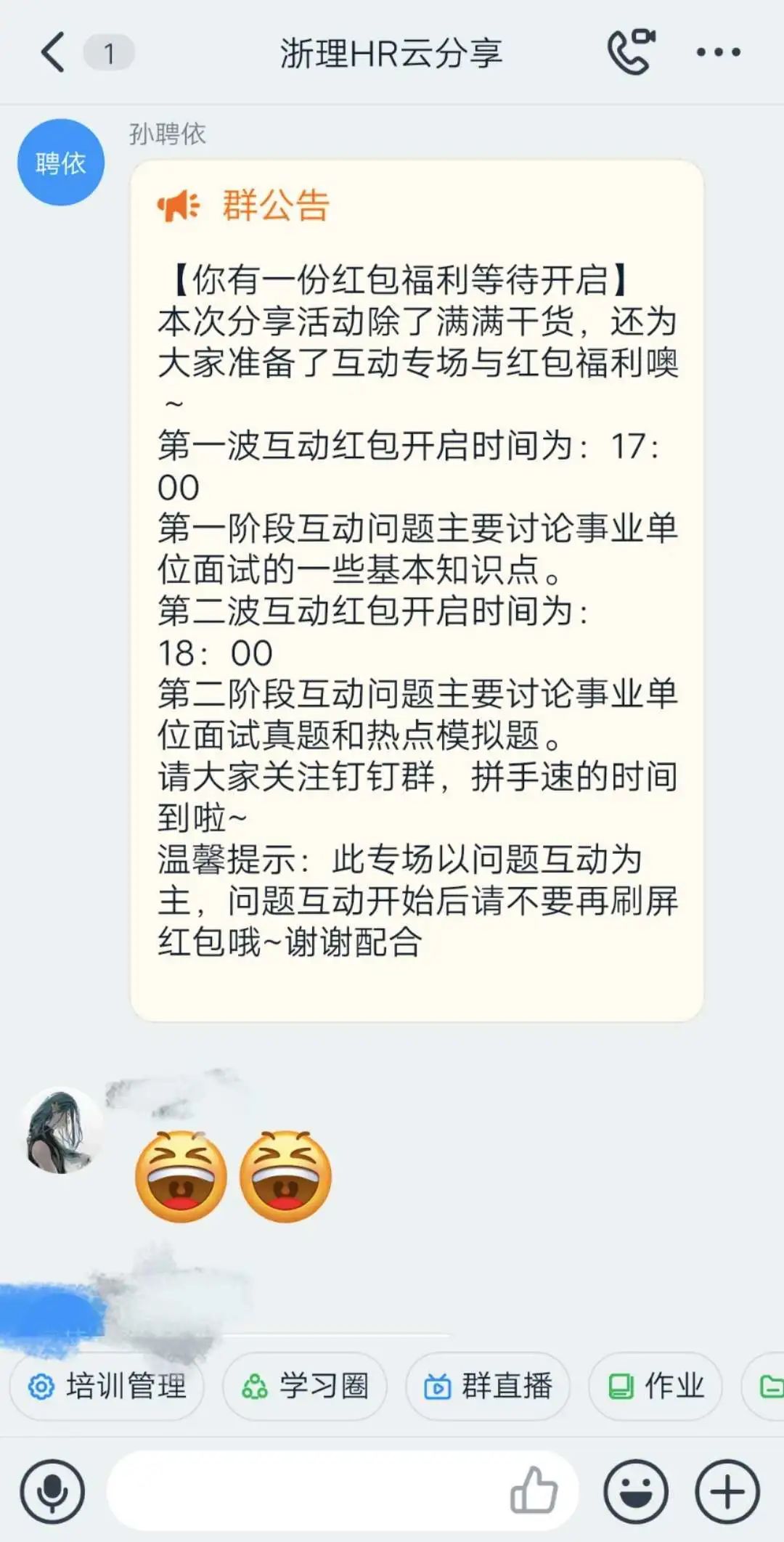784x1542 pixels.
Task: Open the emoji picker
Action: click(636, 1493)
